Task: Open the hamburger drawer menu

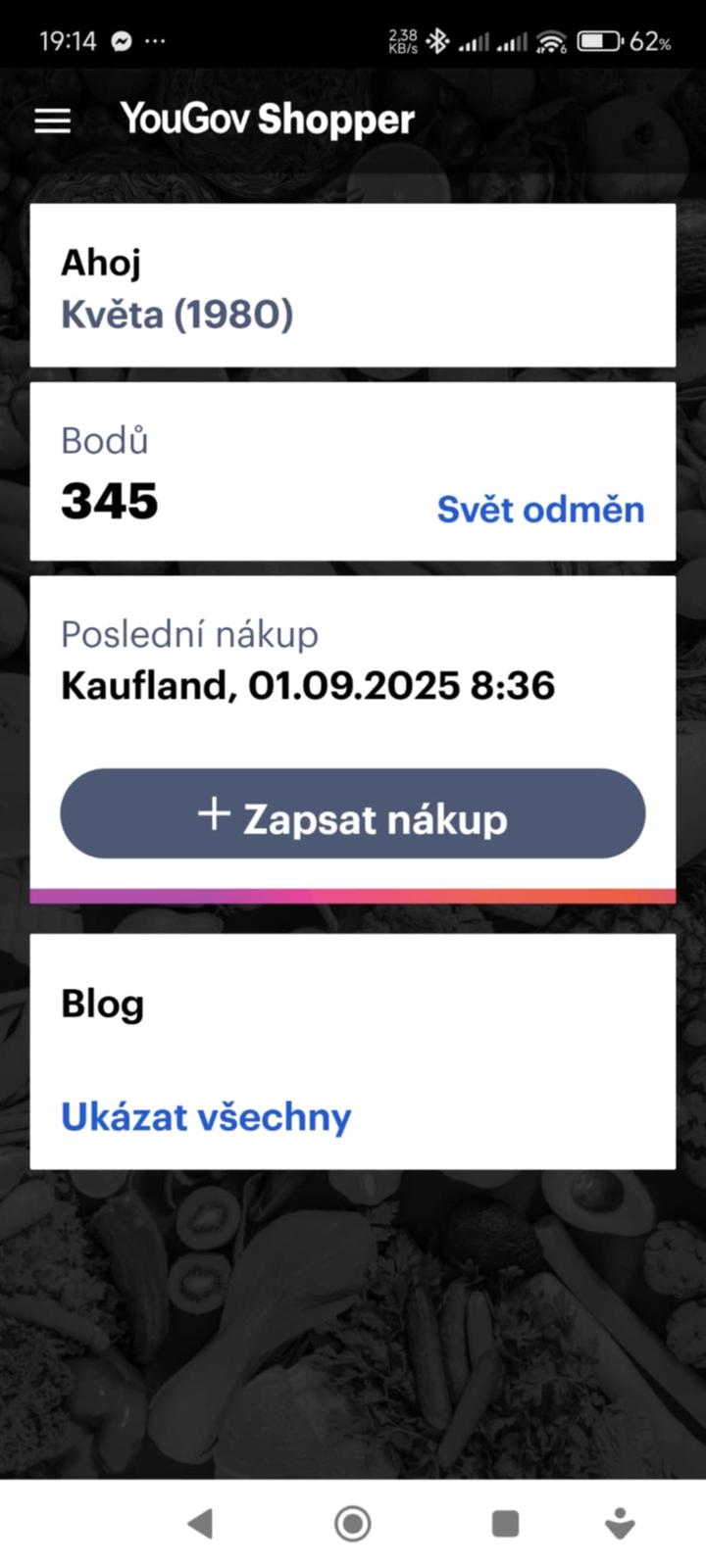Action: [x=53, y=121]
